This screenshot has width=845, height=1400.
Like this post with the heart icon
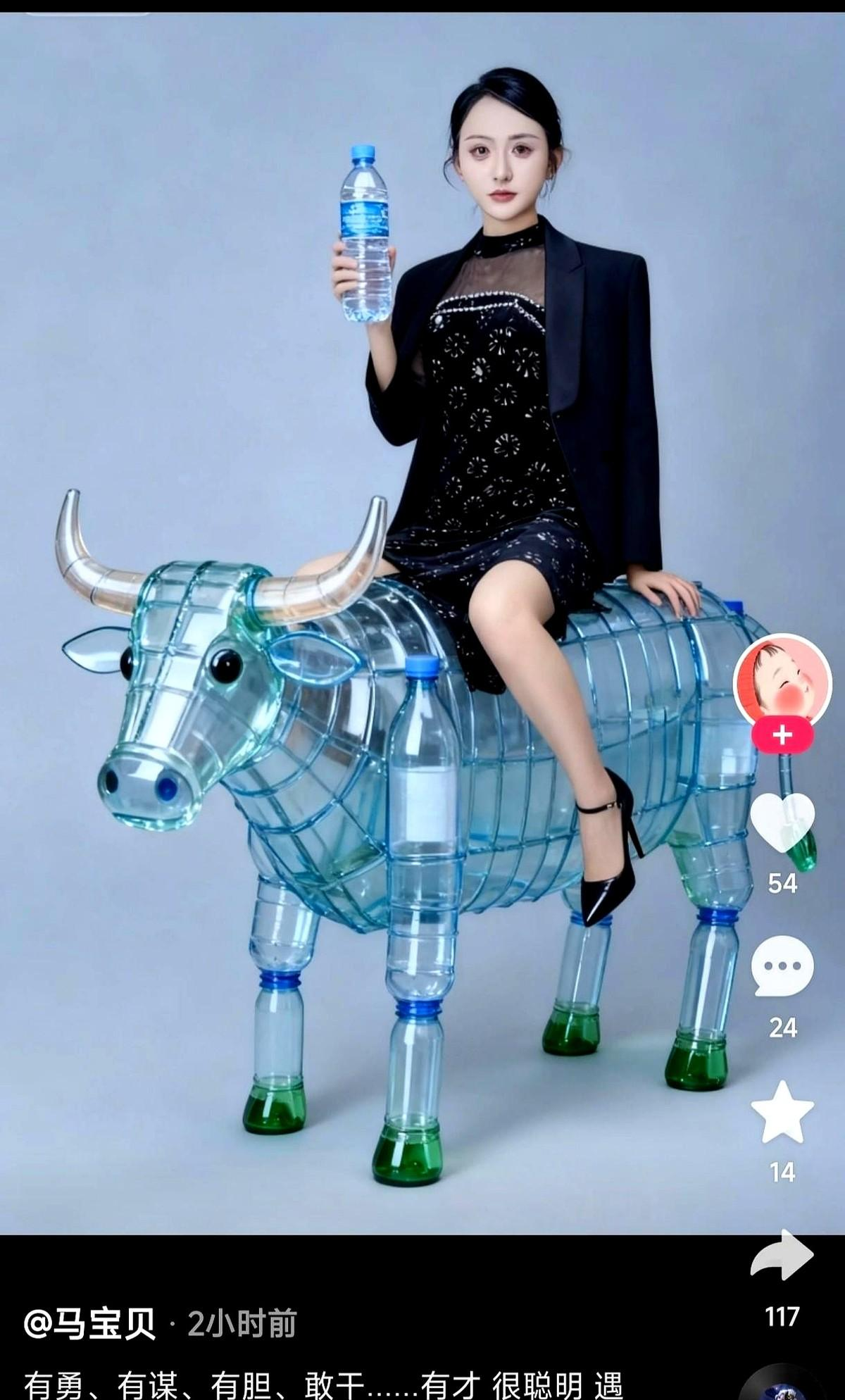point(782,821)
